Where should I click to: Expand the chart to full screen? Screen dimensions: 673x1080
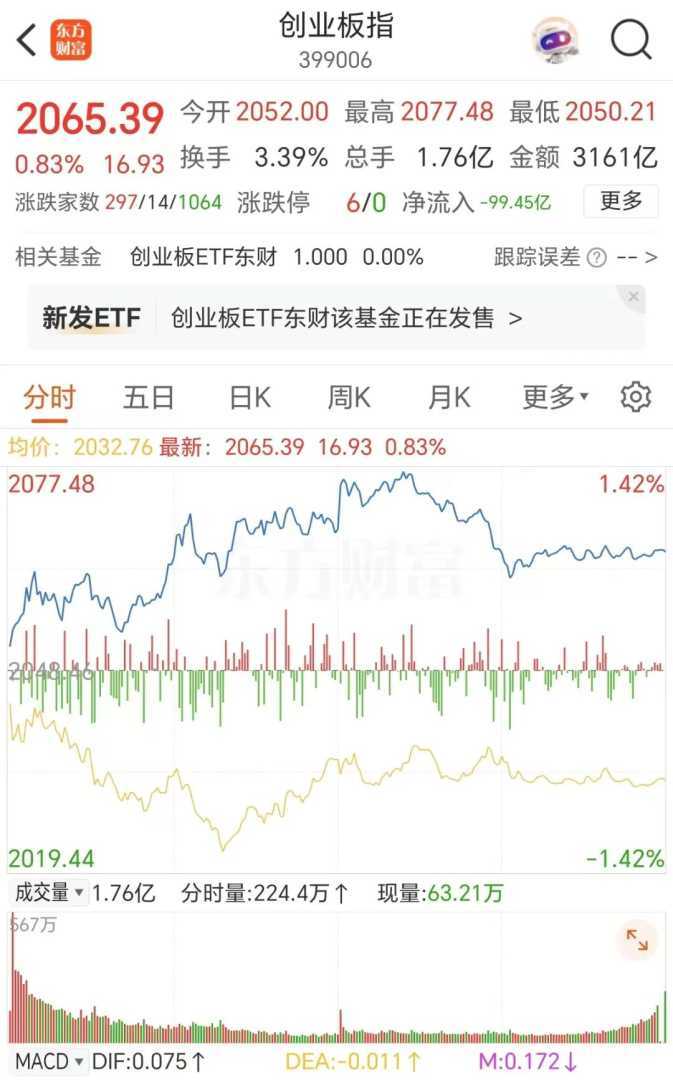(637, 939)
